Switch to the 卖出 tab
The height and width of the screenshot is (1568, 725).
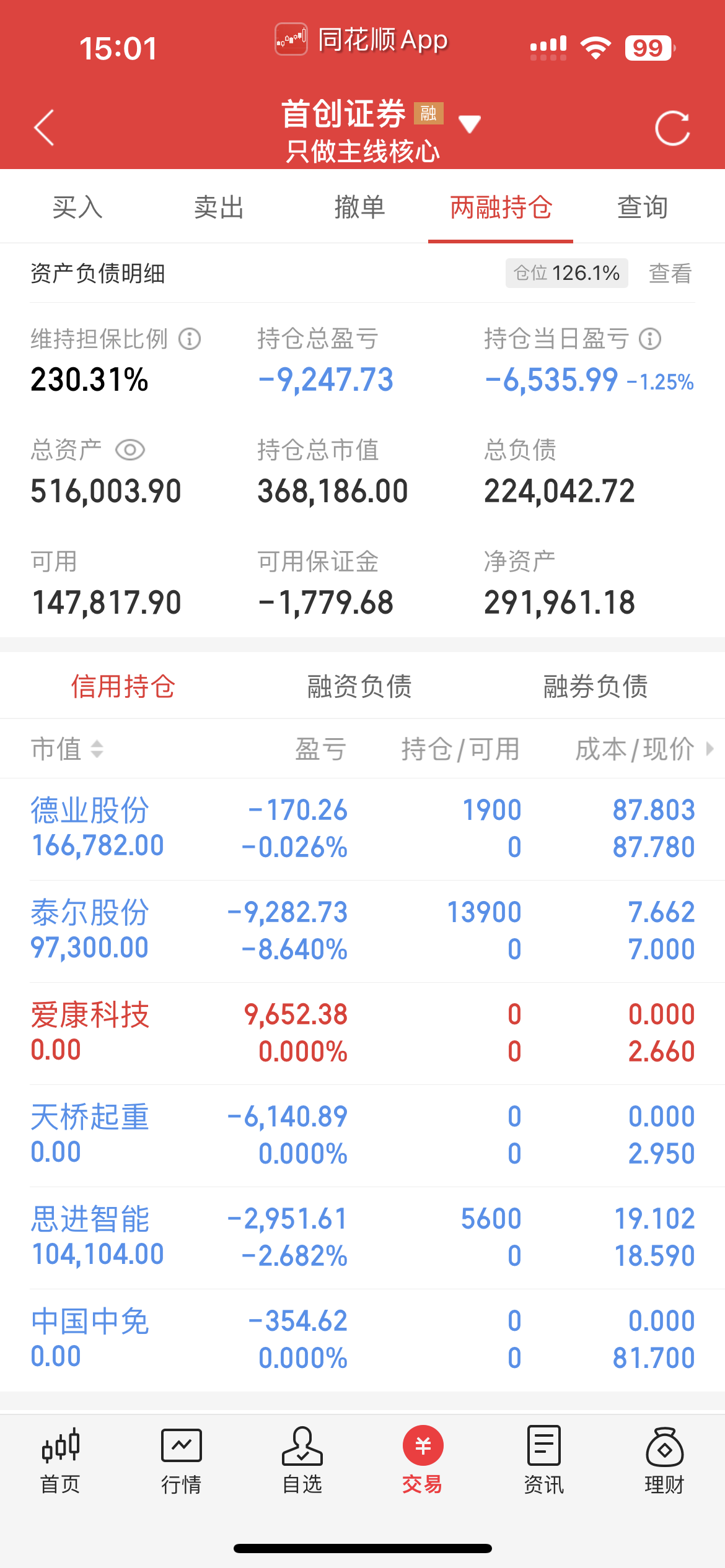(219, 207)
